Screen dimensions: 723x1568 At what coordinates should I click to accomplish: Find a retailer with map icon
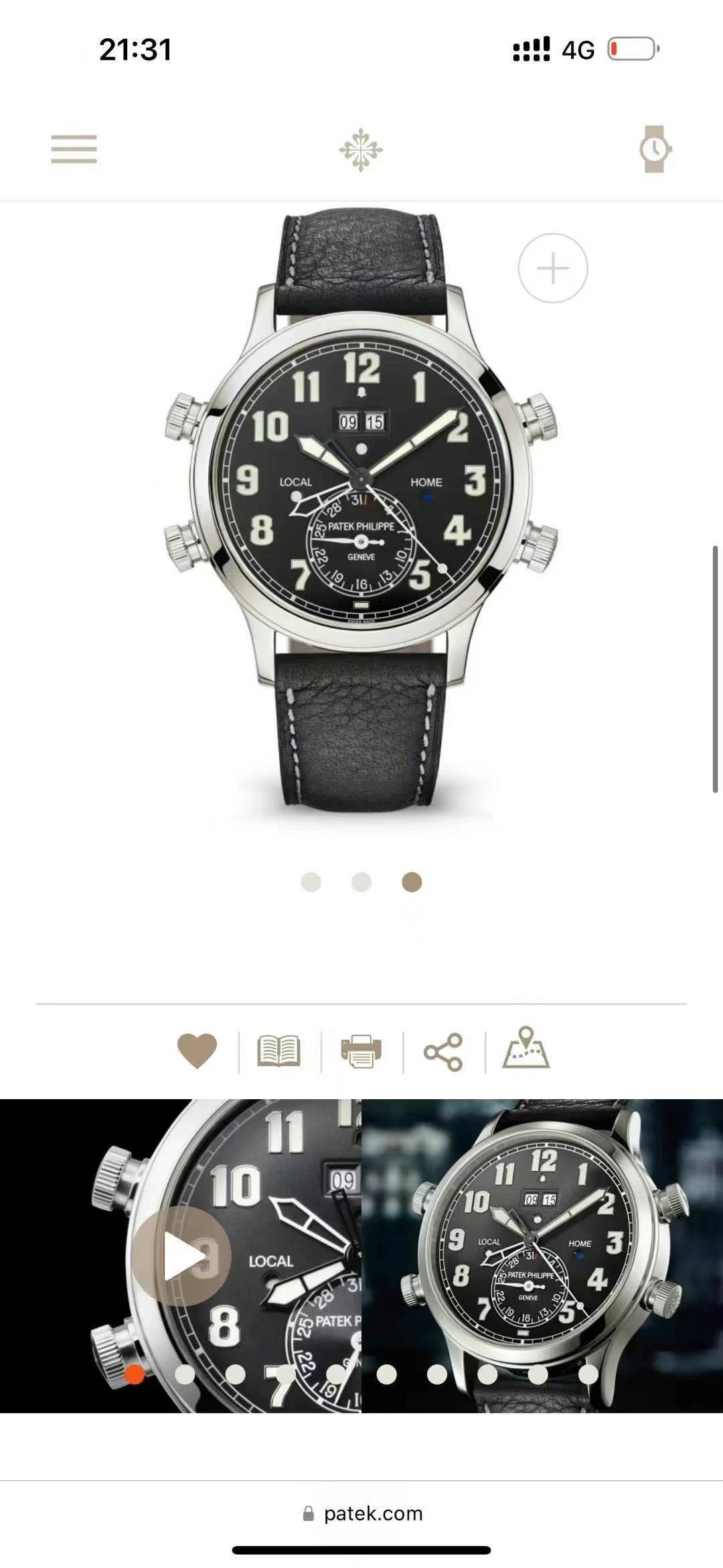526,1050
